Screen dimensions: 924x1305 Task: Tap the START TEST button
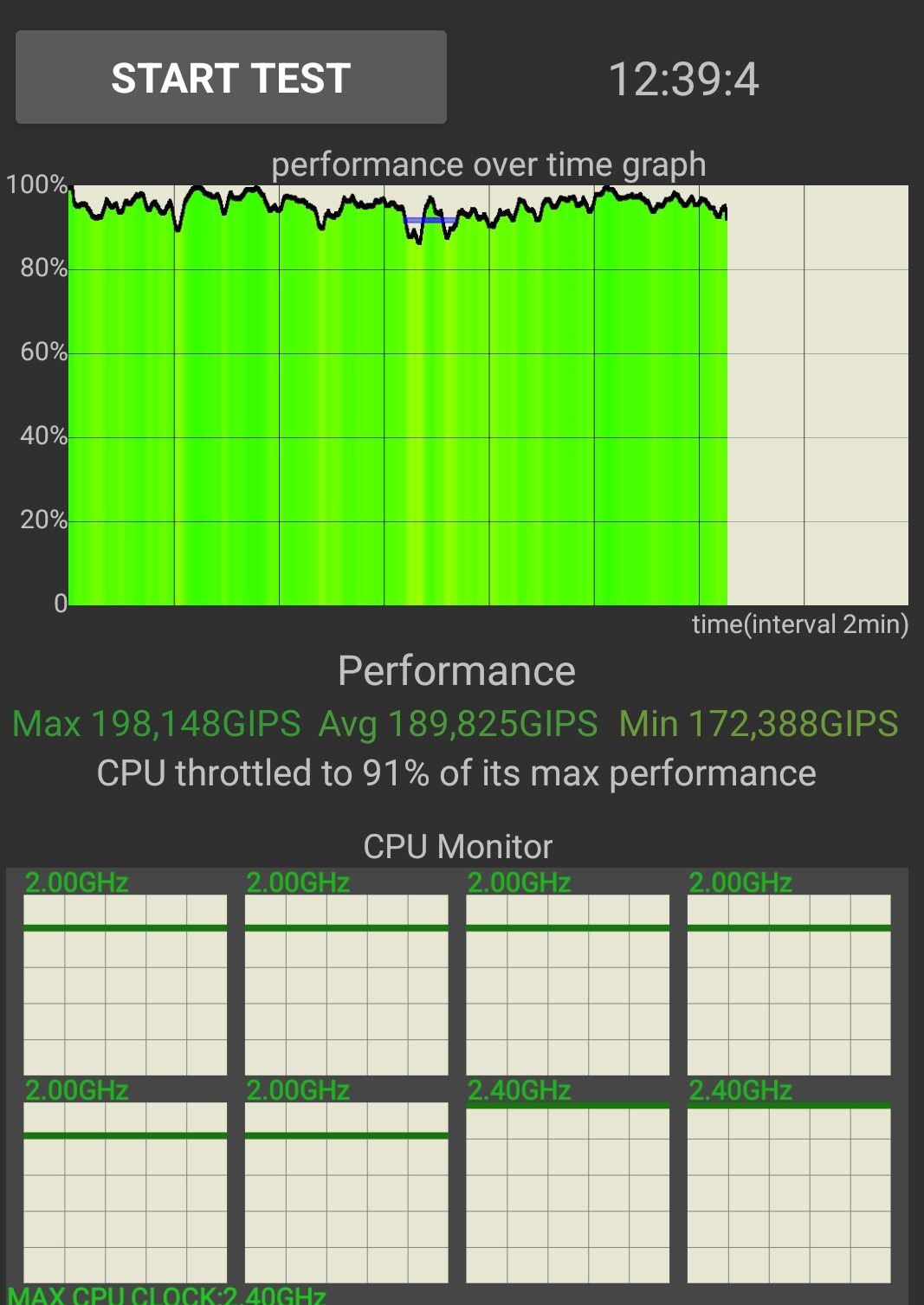231,78
